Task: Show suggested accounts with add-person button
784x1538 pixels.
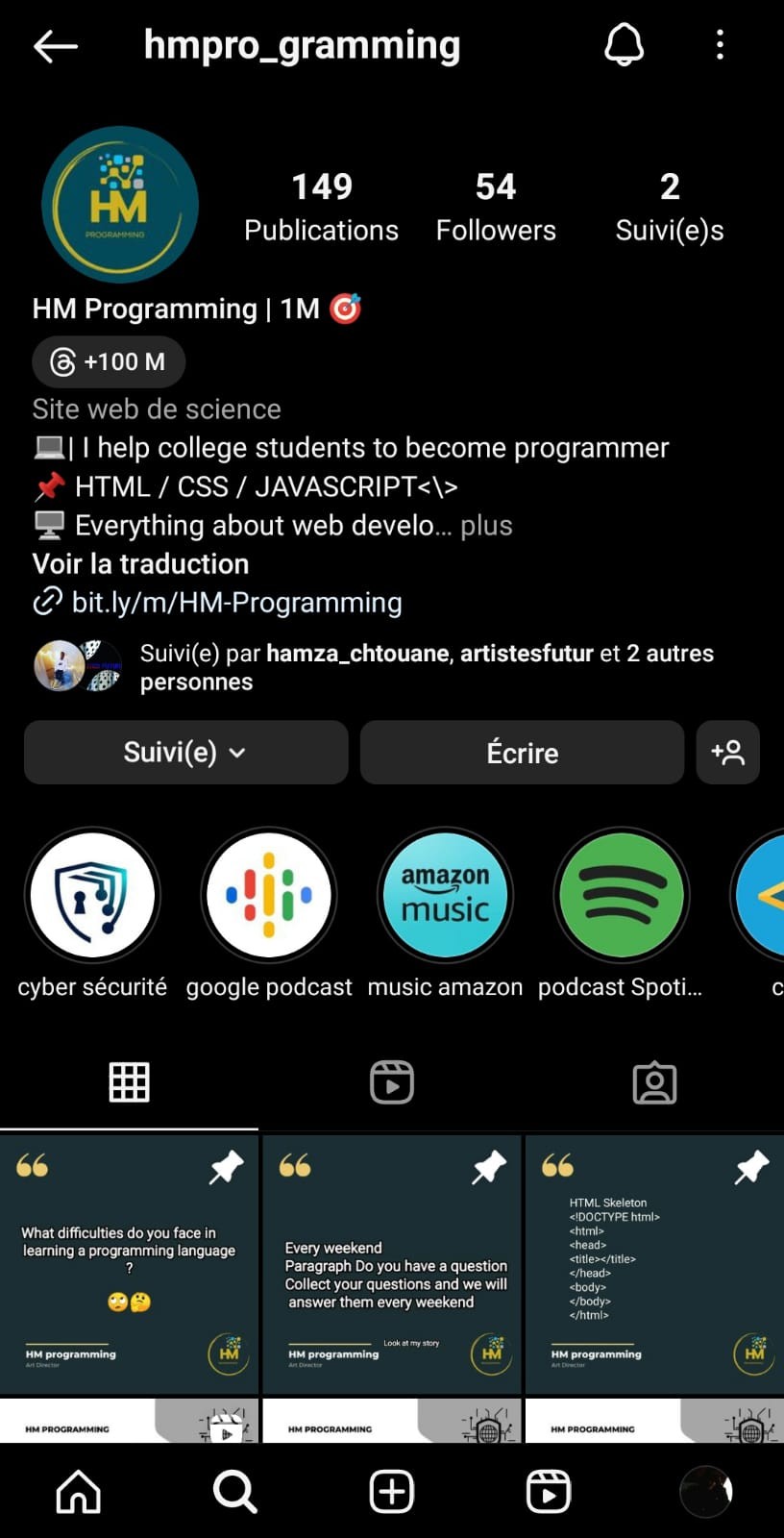Action: click(728, 752)
